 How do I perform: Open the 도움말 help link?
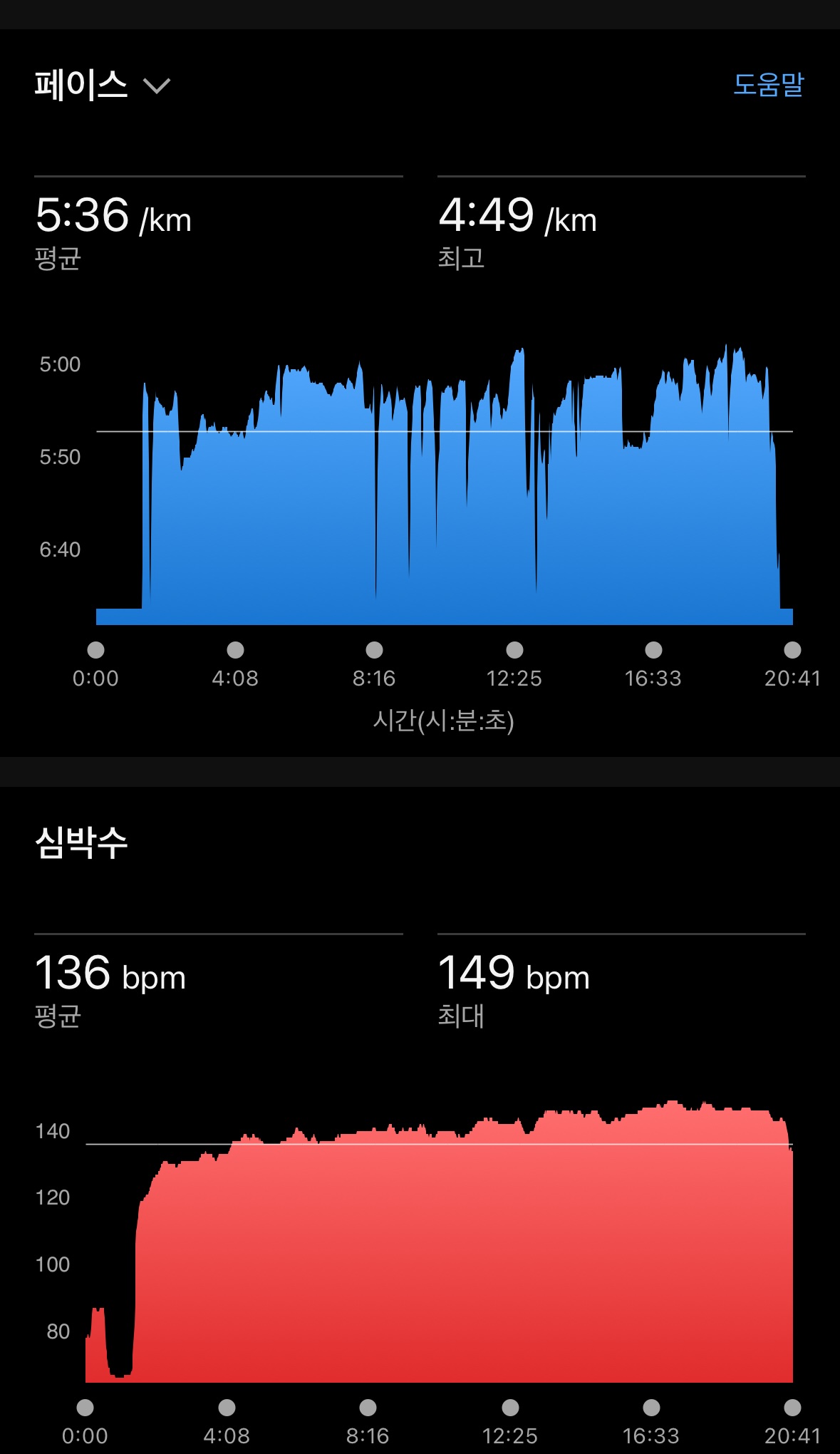[768, 84]
